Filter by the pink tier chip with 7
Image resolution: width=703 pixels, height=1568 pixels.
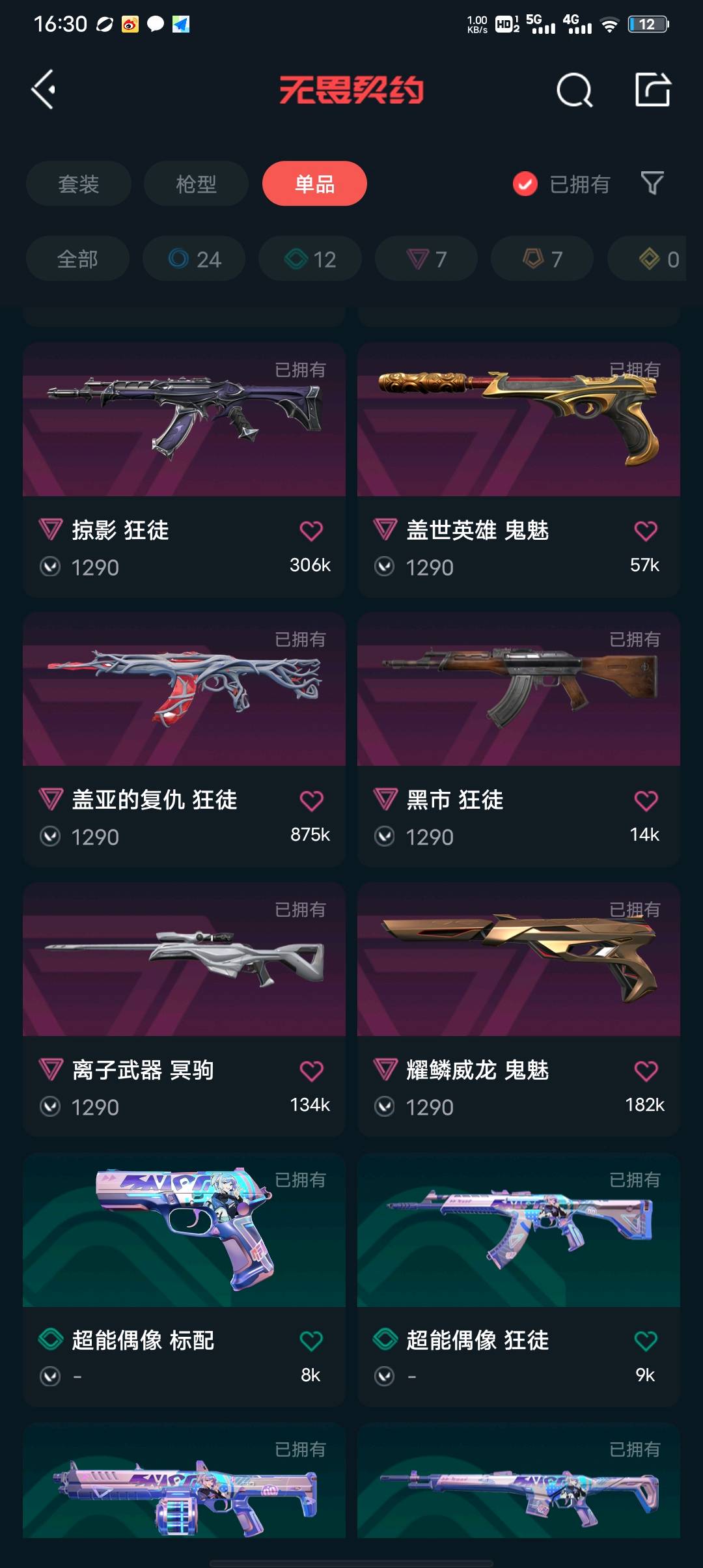click(426, 259)
